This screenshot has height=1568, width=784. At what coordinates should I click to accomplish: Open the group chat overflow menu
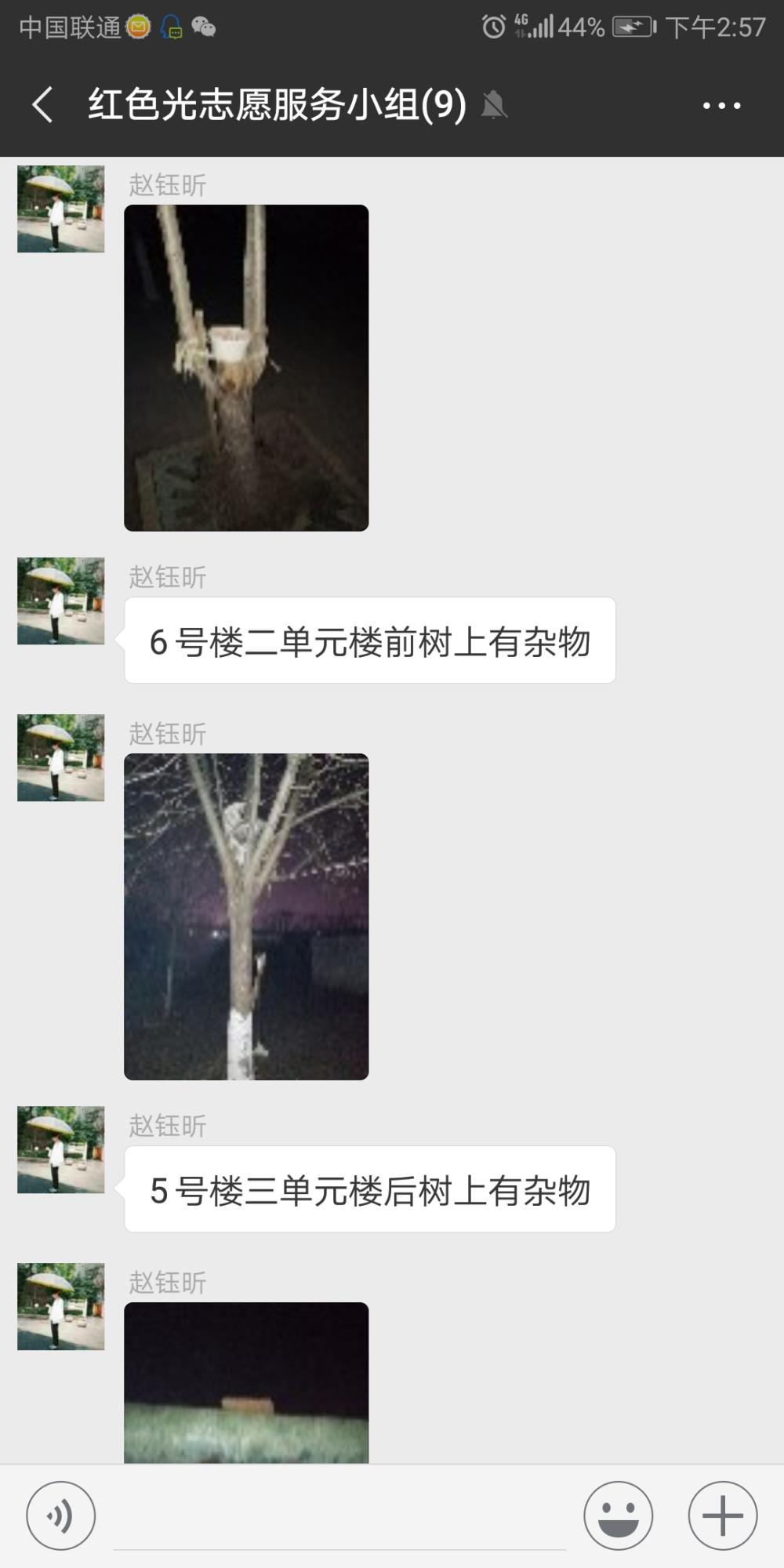(x=721, y=105)
